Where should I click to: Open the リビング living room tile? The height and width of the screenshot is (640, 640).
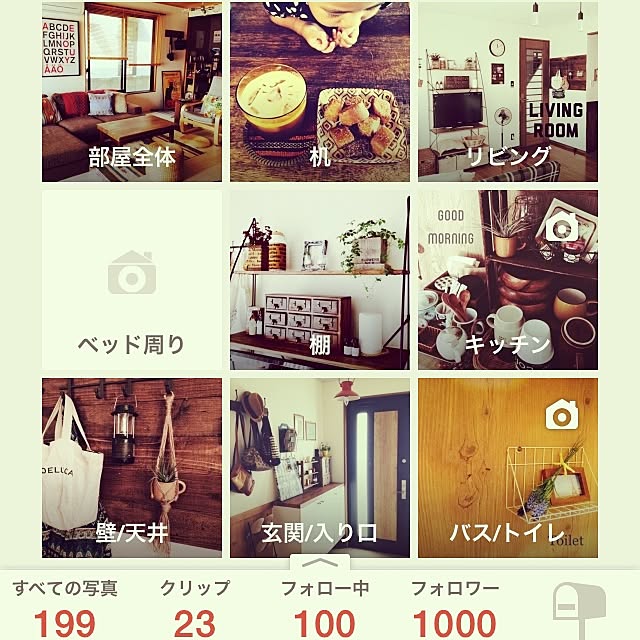507,92
